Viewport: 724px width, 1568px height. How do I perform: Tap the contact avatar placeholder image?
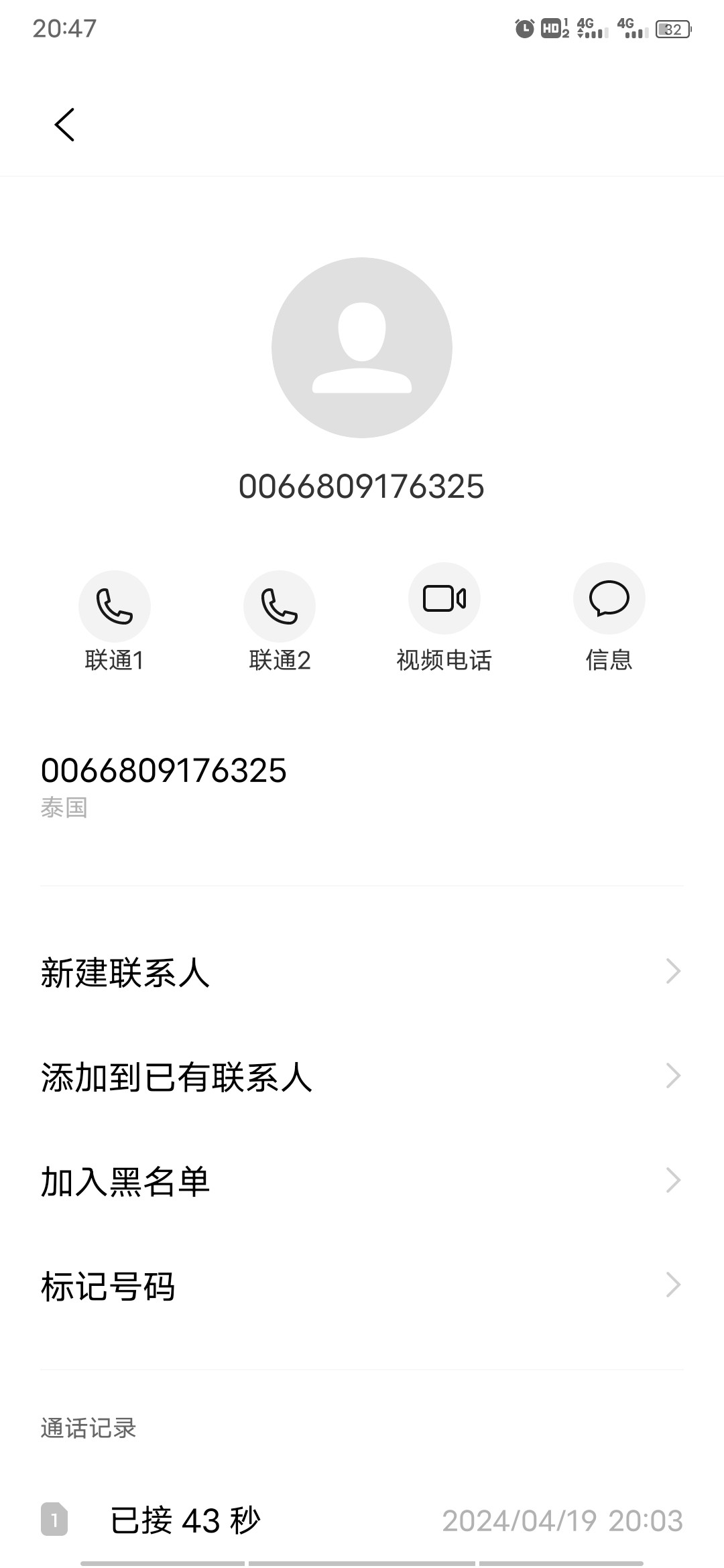pos(362,347)
